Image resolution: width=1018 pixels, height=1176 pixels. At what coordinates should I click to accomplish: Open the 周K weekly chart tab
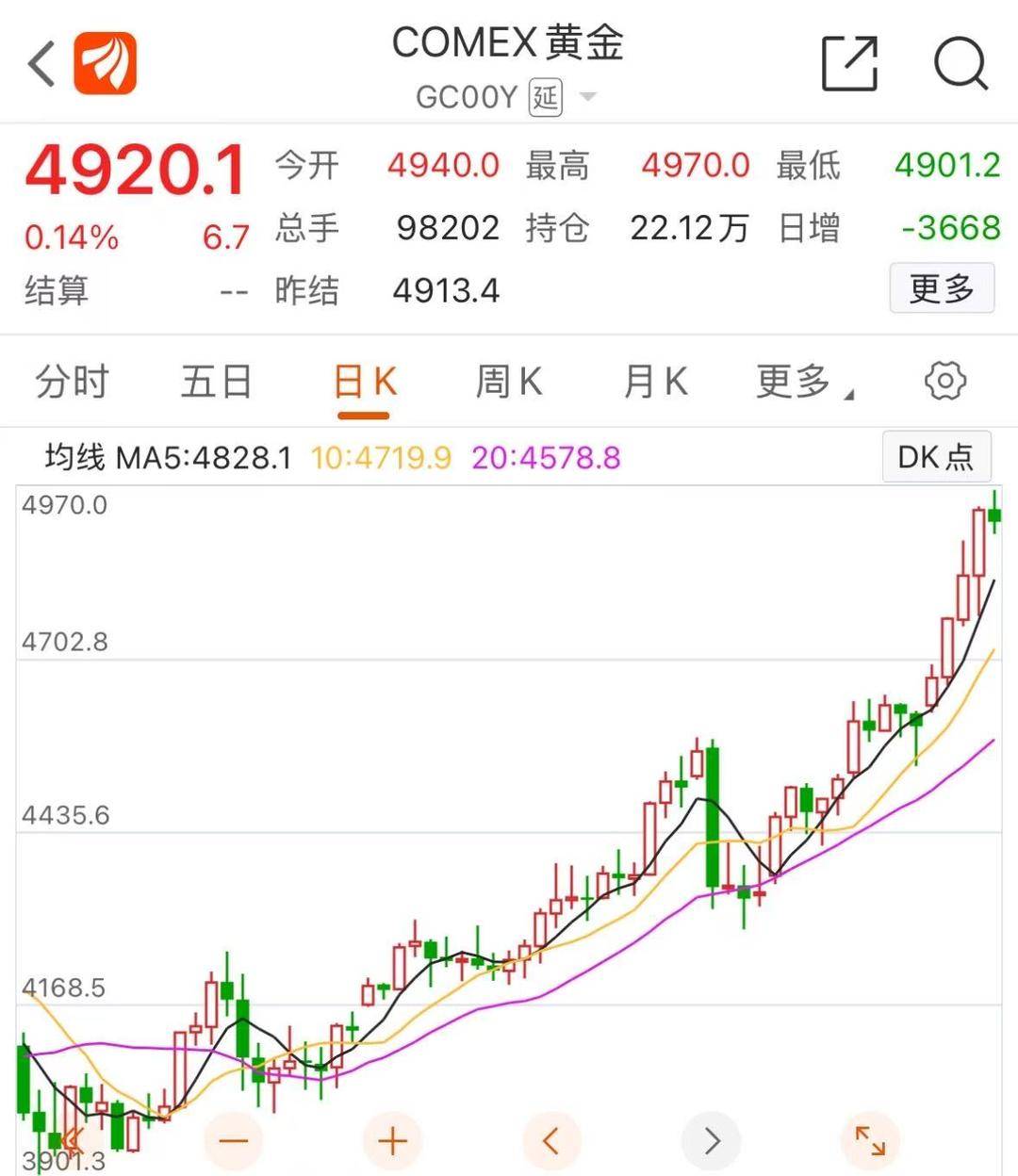point(508,381)
